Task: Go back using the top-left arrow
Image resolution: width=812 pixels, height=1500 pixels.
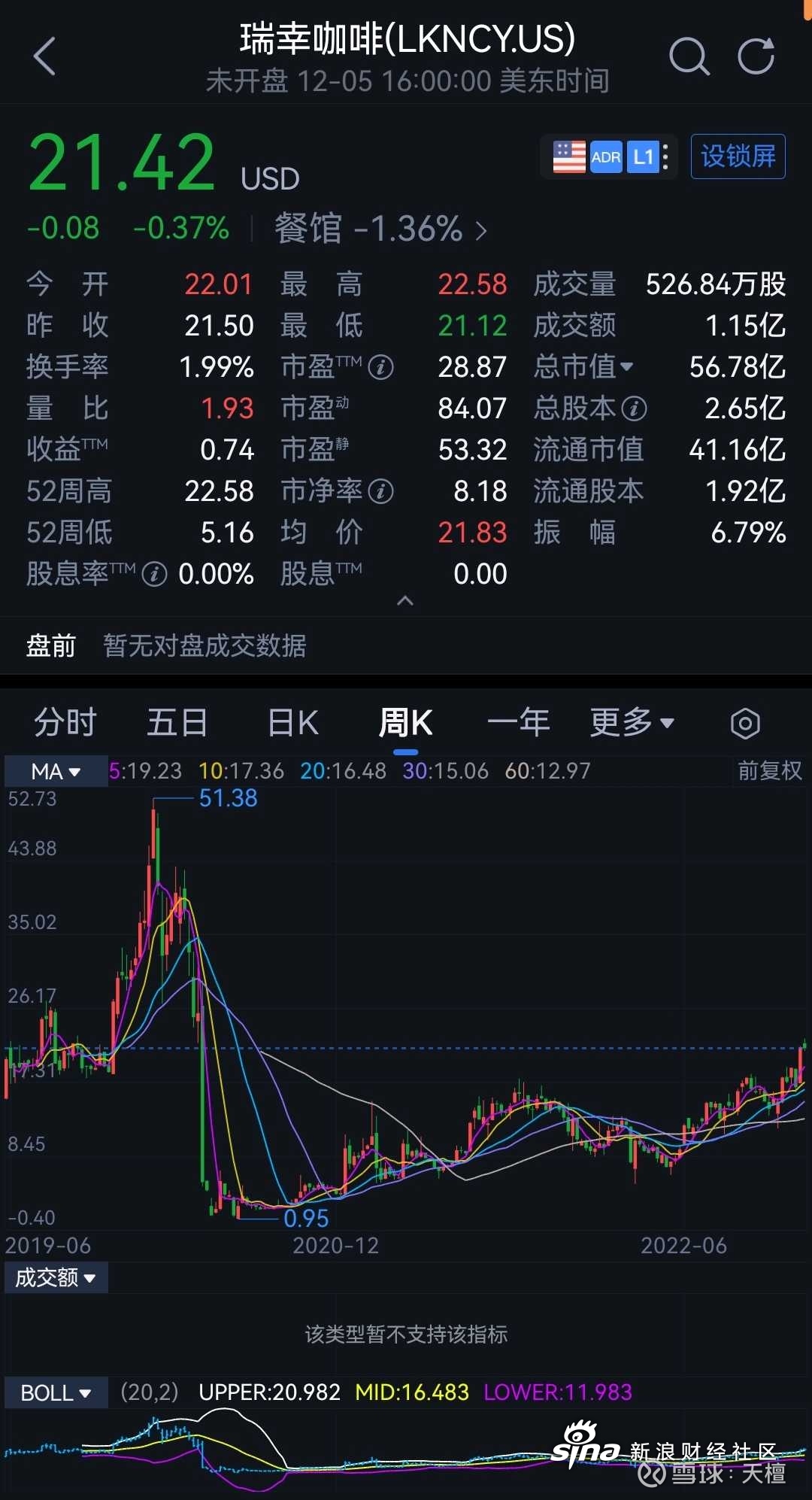Action: coord(45,56)
